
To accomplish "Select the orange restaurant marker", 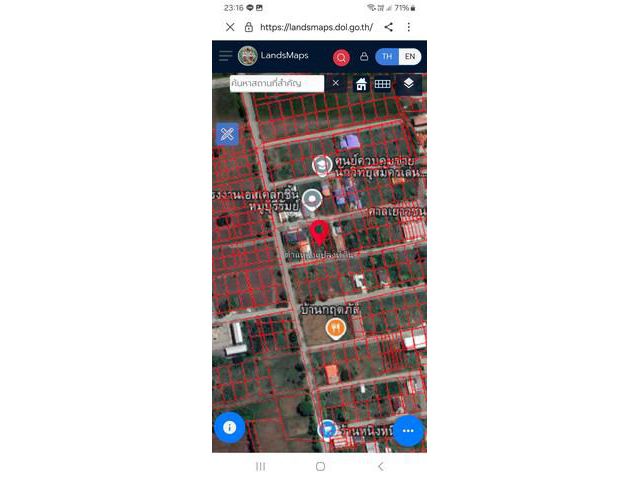I will (336, 327).
